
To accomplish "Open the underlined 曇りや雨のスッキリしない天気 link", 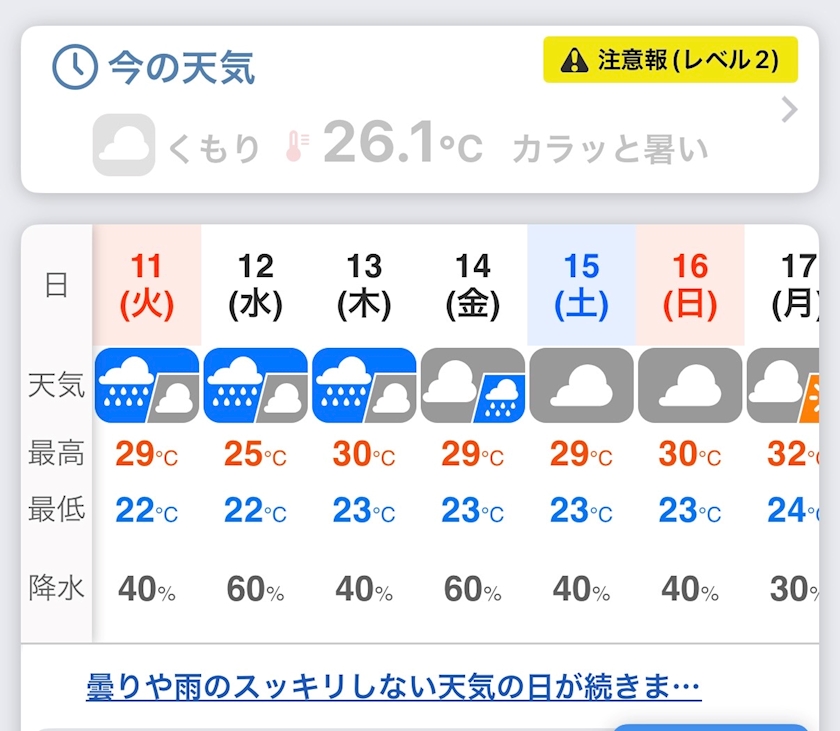I will click(394, 687).
